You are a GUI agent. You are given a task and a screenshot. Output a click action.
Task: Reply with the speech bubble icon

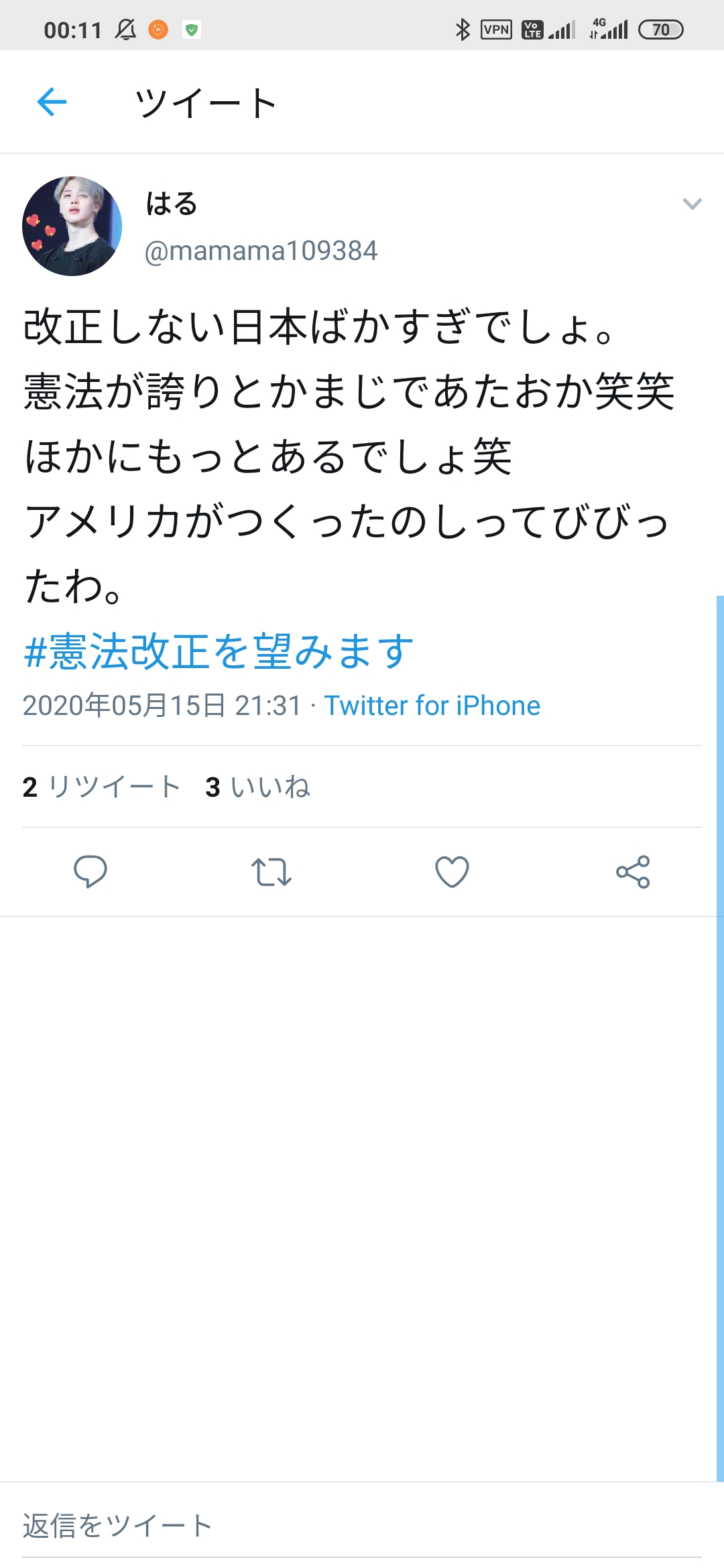click(x=90, y=872)
